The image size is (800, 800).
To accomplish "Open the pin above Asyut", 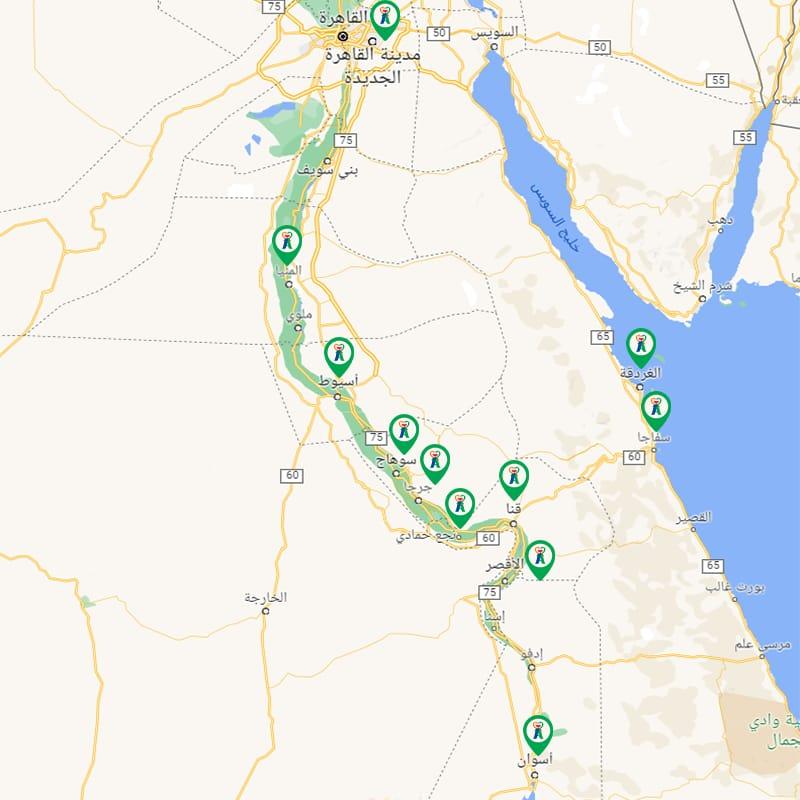I will (339, 354).
